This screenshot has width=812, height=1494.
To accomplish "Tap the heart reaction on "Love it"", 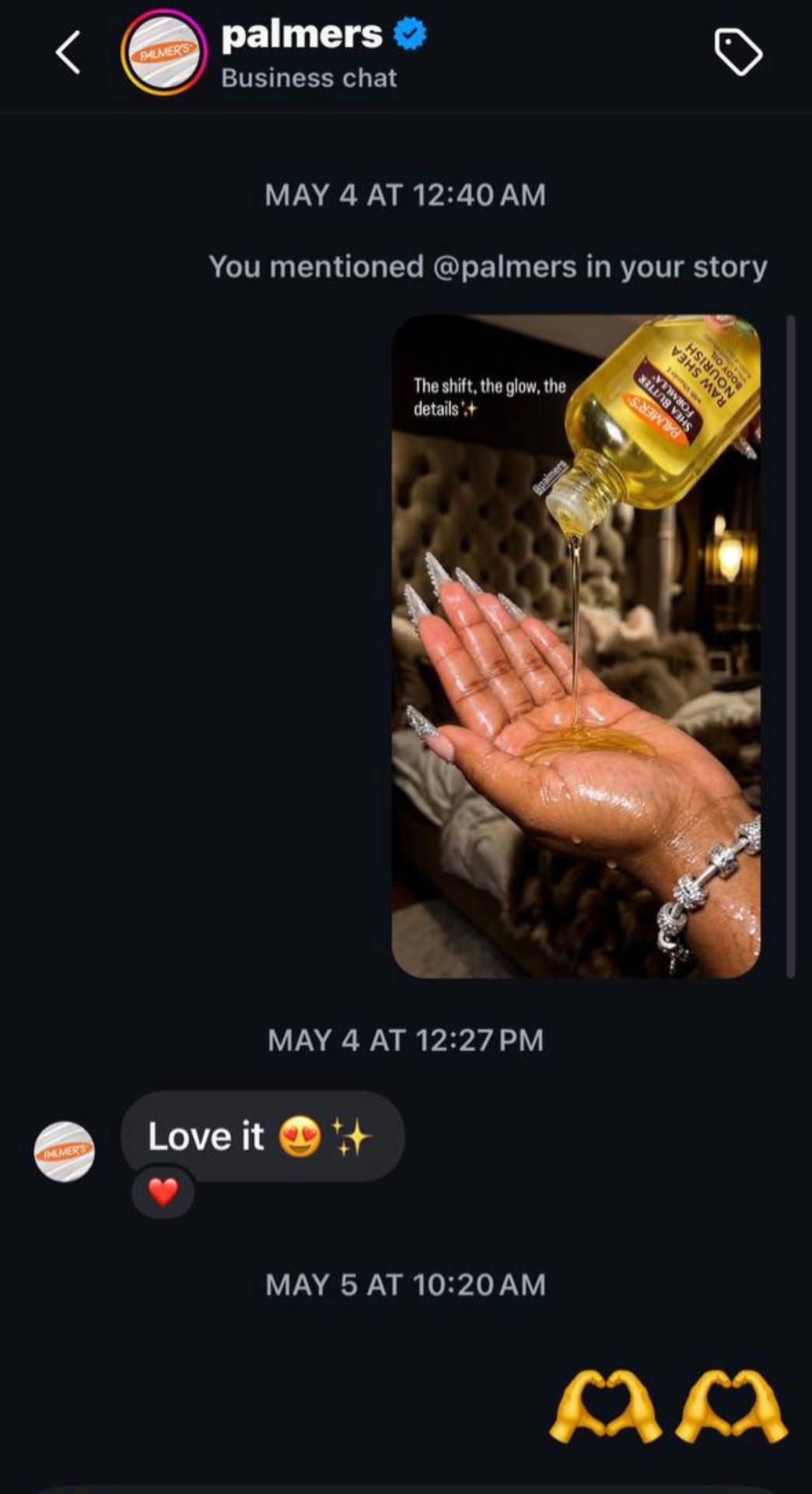I will pyautogui.click(x=163, y=1191).
